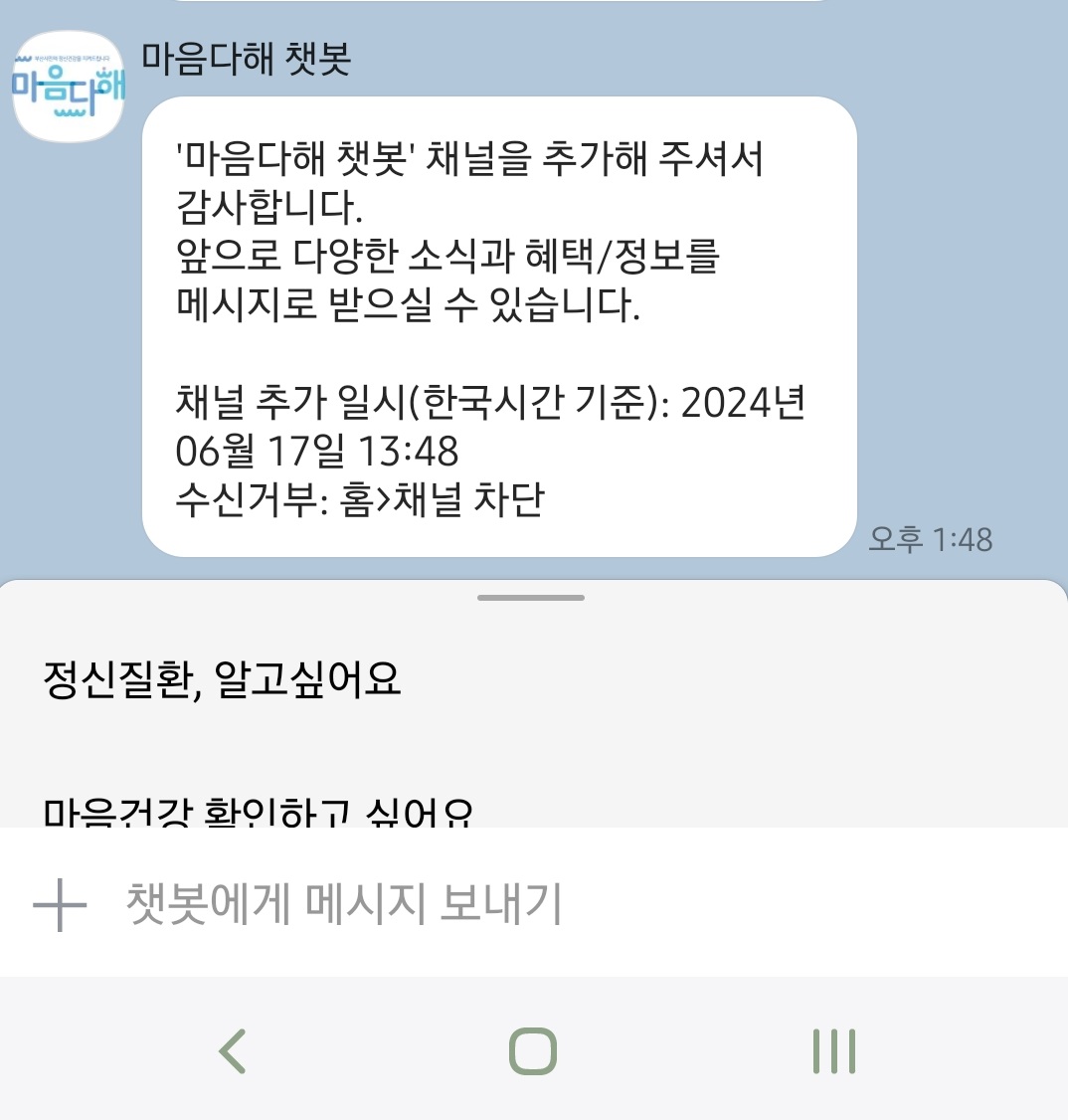Select the '정신질환, 알고싶어요' menu option
Screen dimensions: 1068x1120
pyautogui.click(x=222, y=679)
